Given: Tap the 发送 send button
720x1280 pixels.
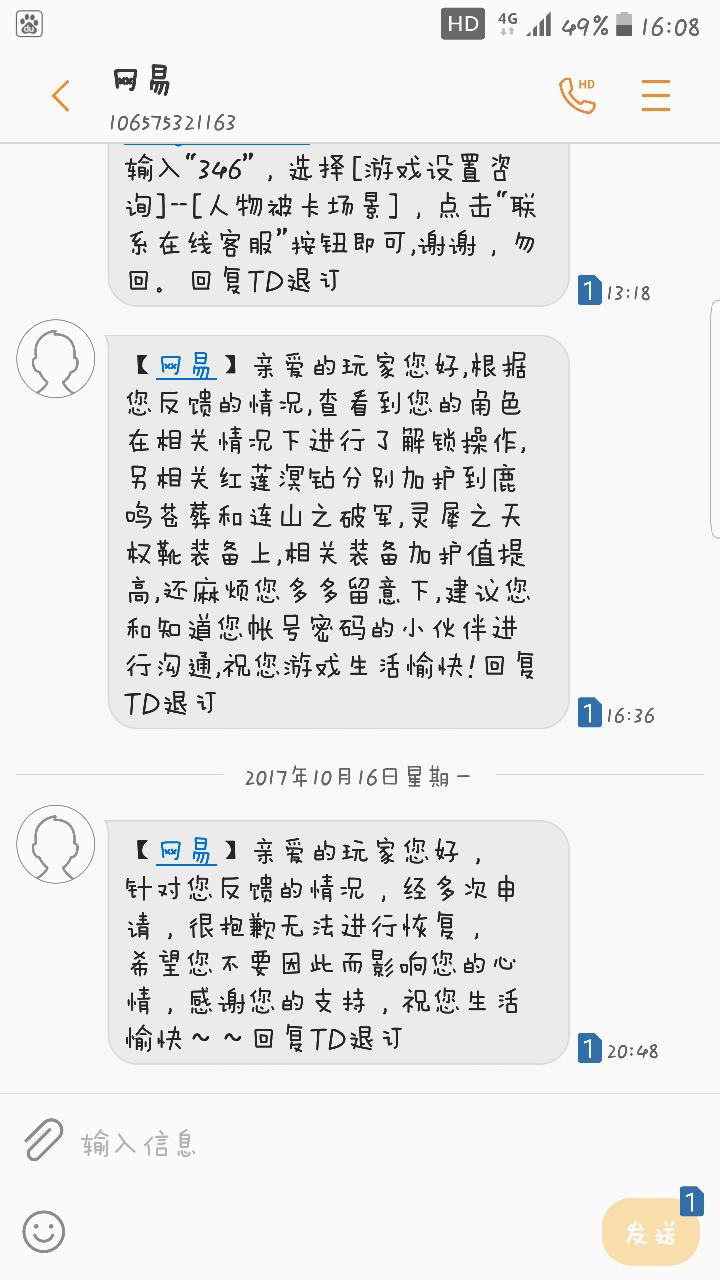Looking at the screenshot, I should 651,1232.
